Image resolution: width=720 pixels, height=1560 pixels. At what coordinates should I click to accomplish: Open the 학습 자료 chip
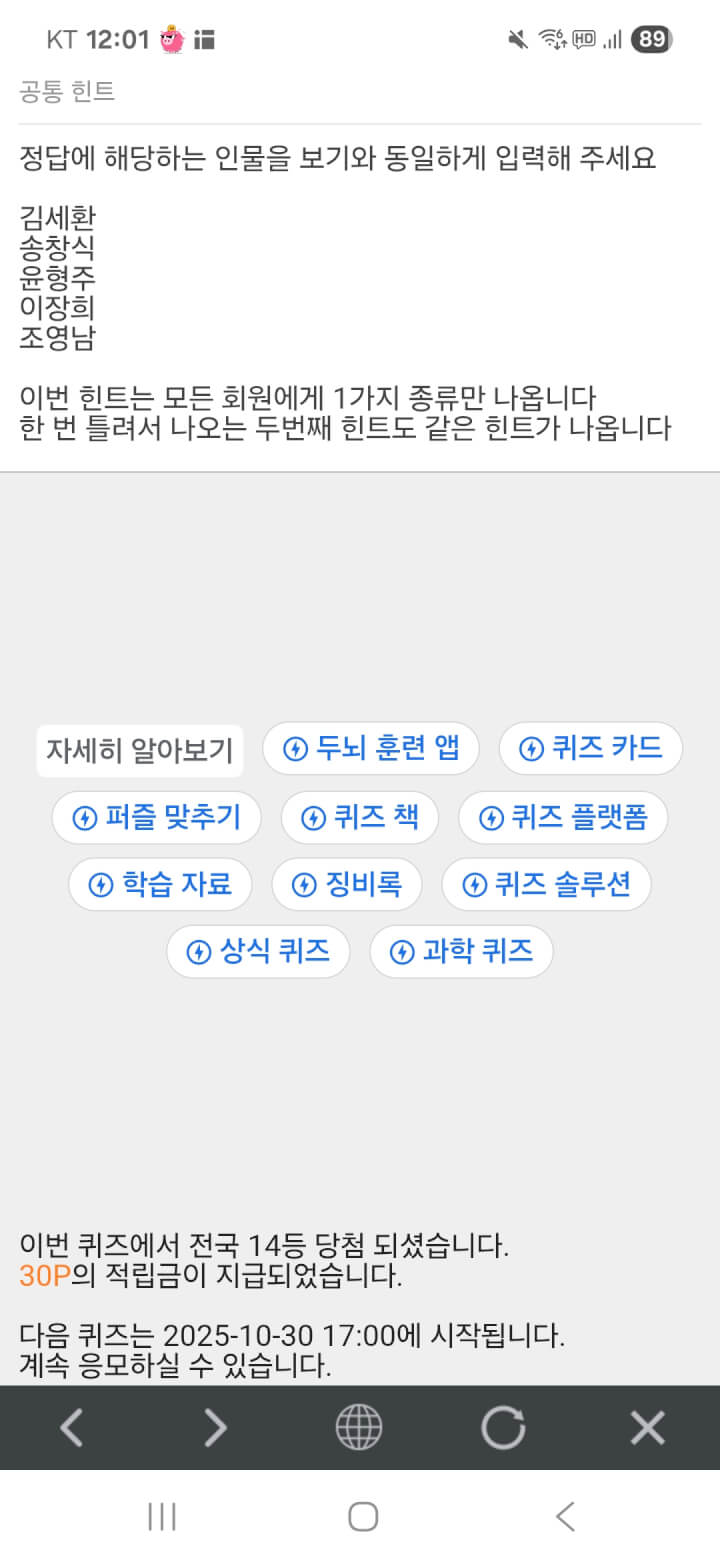tap(160, 884)
